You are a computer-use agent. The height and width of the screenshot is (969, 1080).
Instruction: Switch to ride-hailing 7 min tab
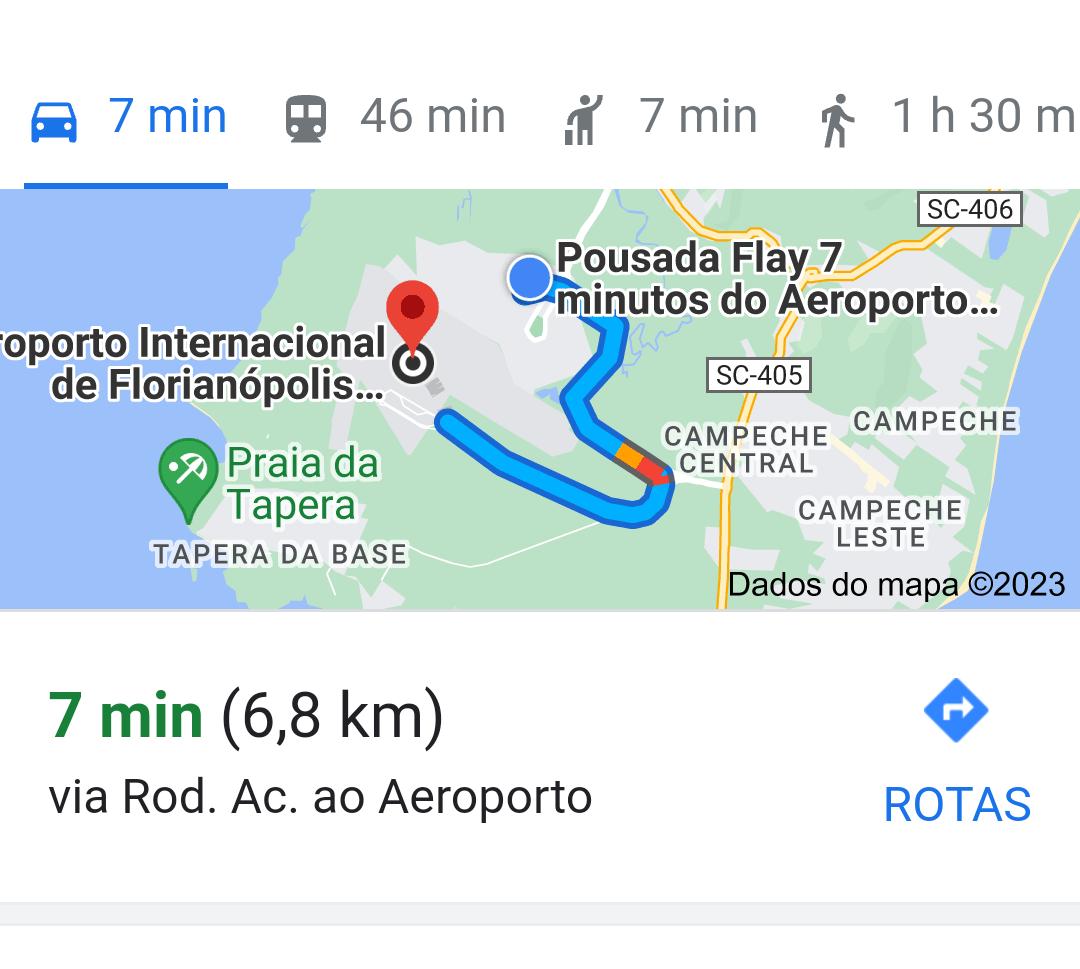point(660,118)
